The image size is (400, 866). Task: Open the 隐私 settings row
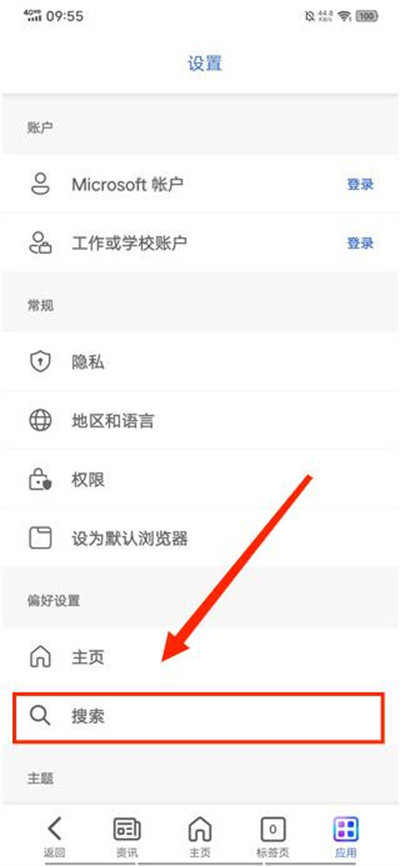click(x=200, y=362)
